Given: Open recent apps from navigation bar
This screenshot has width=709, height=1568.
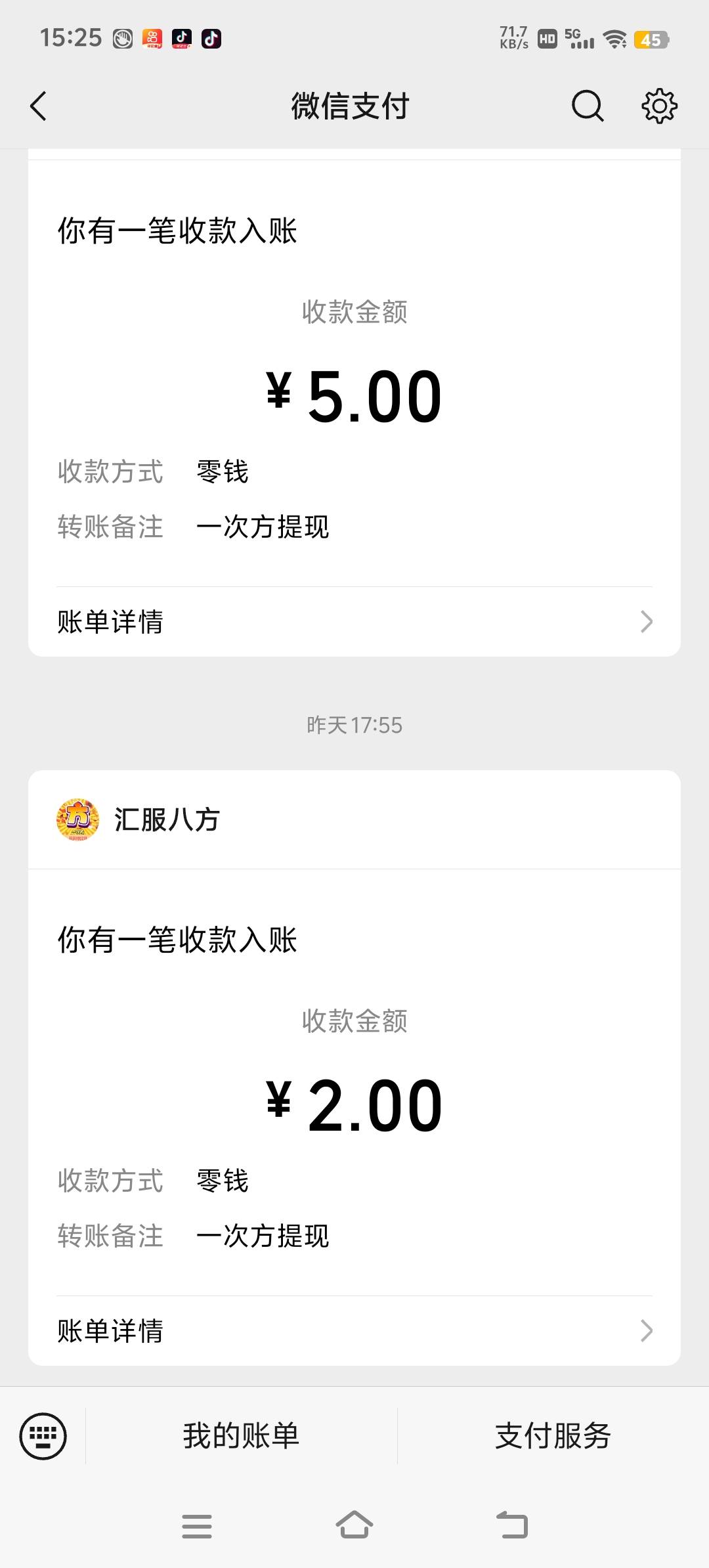Looking at the screenshot, I should tap(197, 1526).
